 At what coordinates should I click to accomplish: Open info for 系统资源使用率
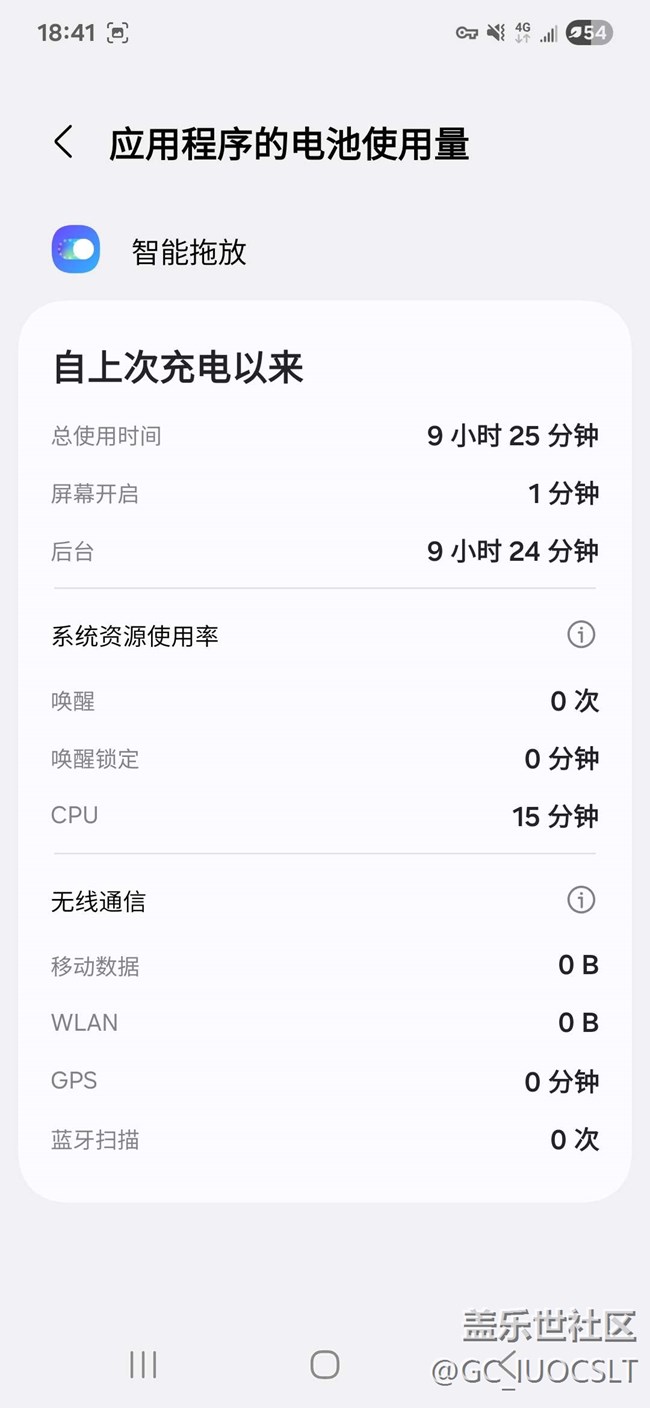tap(581, 634)
